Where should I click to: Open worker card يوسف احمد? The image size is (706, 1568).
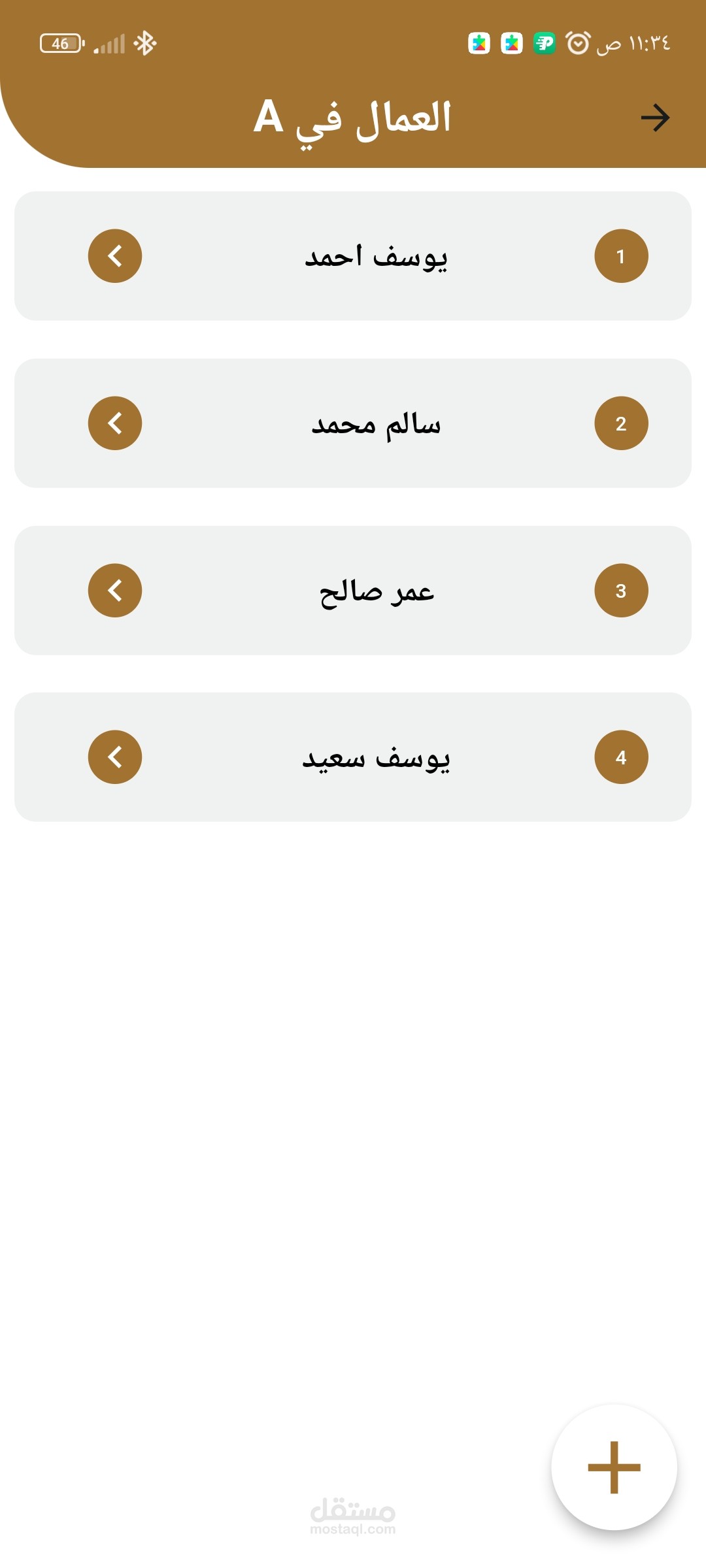(353, 256)
